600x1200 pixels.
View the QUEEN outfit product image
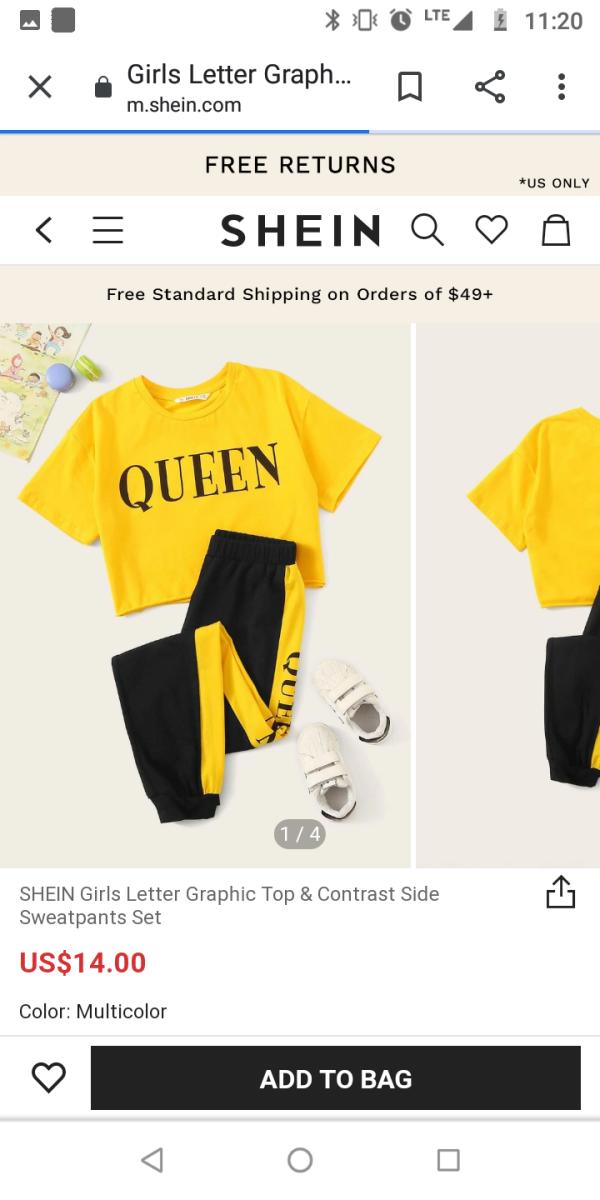pyautogui.click(x=205, y=595)
